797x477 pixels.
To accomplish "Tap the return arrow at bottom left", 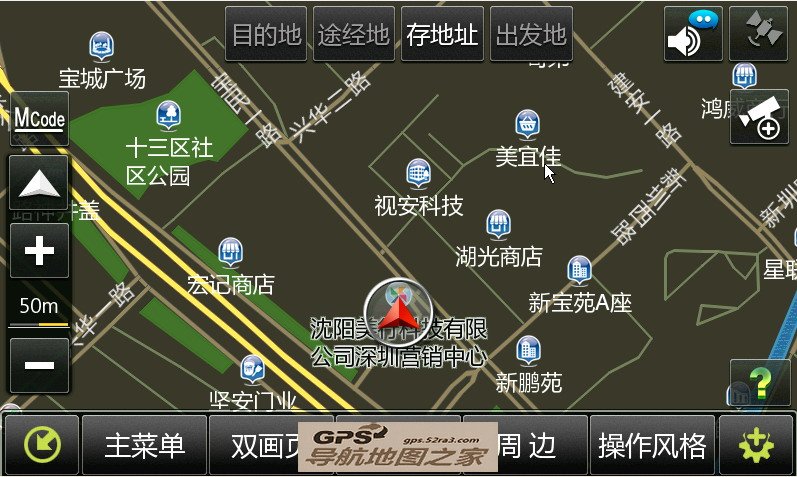I will (x=41, y=445).
